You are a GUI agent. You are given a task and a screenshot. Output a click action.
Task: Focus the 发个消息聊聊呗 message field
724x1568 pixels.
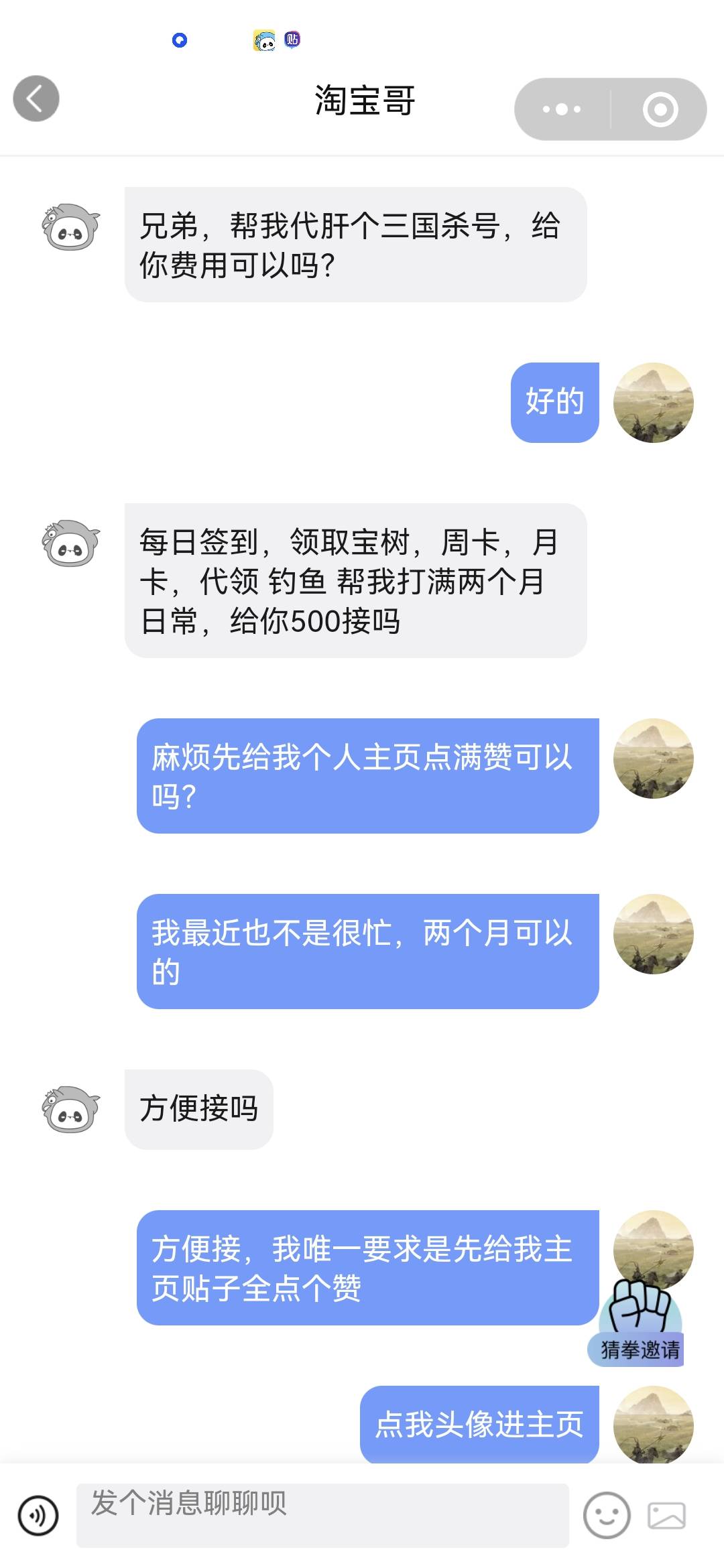322,1515
